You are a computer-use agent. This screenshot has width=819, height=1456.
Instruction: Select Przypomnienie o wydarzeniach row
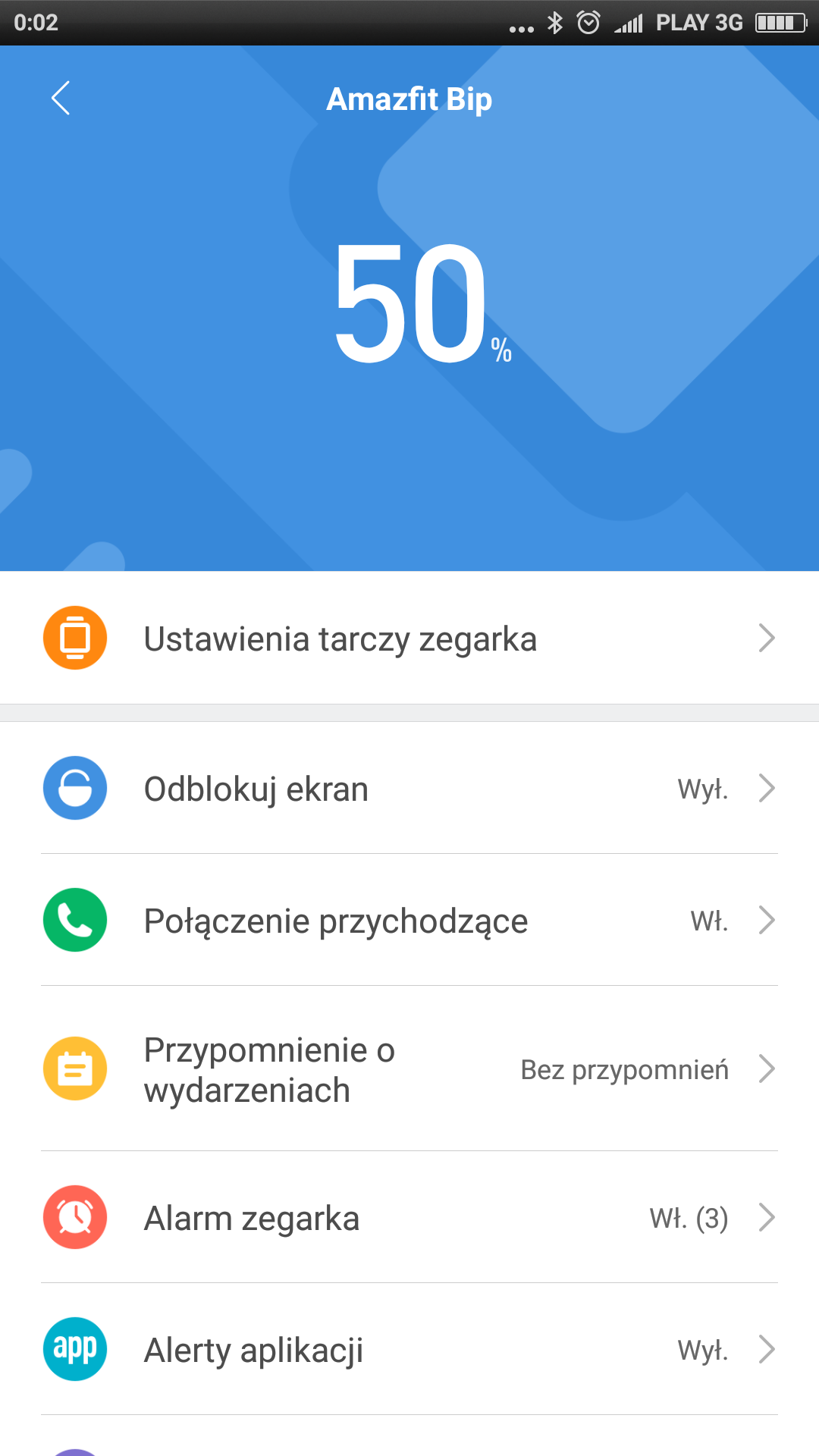pyautogui.click(x=409, y=1069)
